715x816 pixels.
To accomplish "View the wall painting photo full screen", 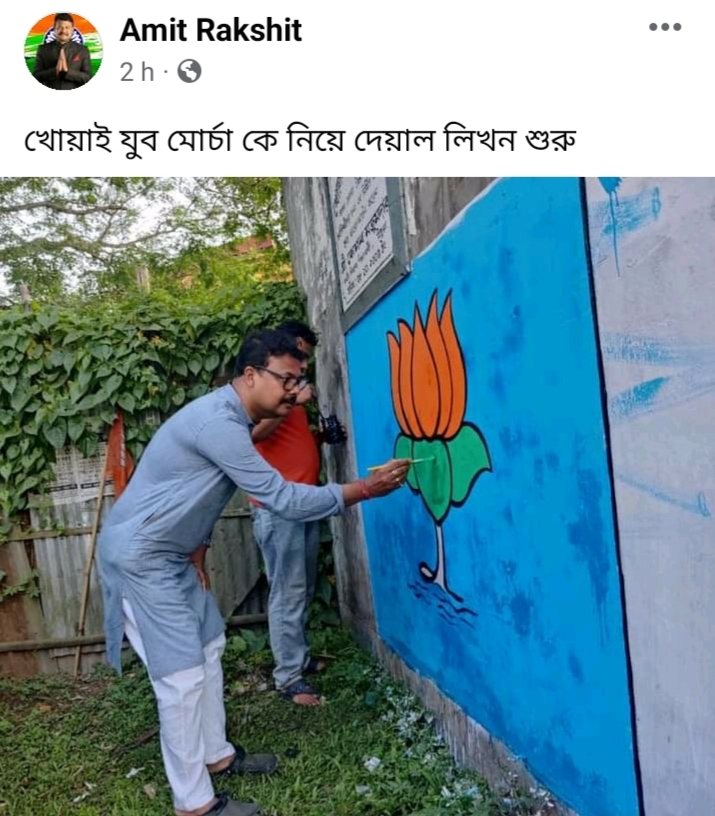I will click(357, 496).
